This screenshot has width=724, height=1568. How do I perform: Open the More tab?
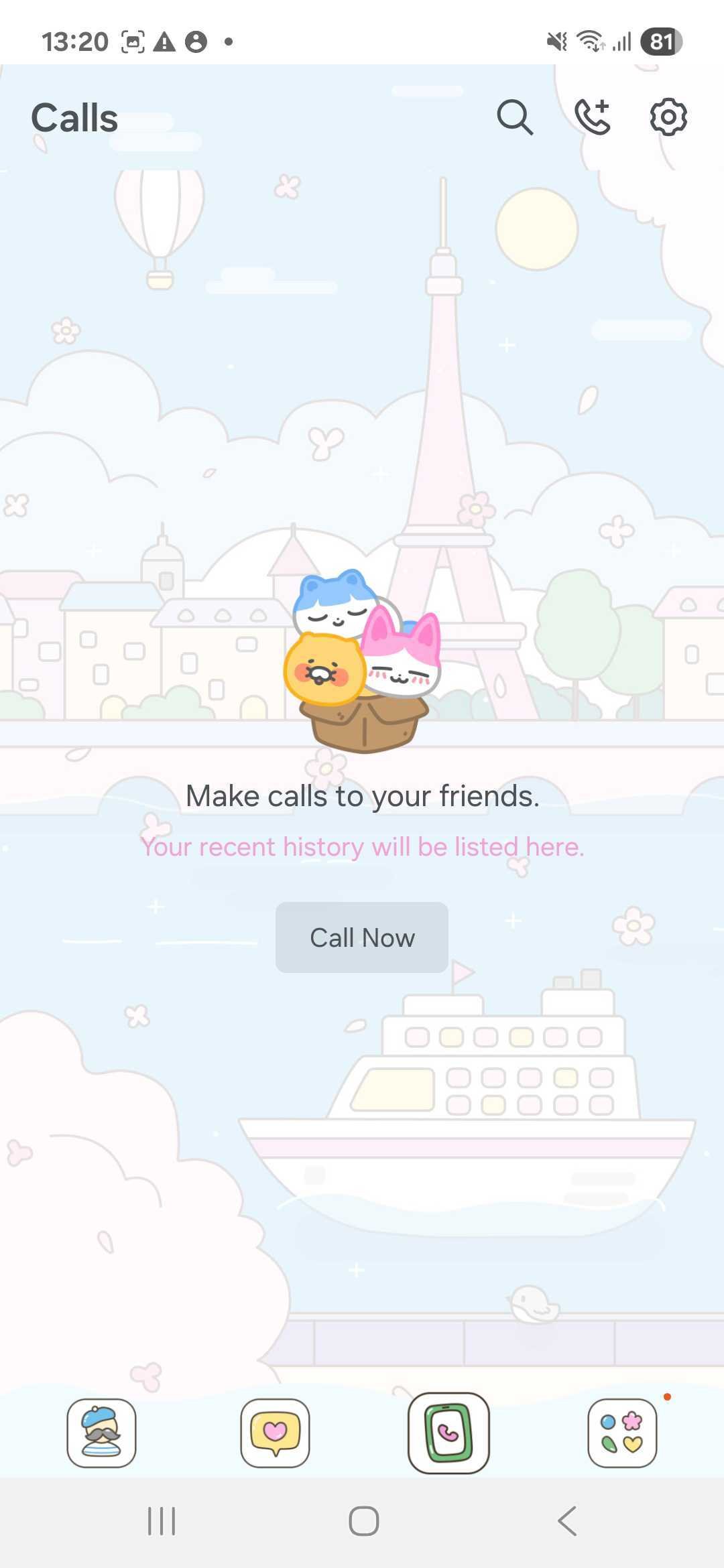[622, 1433]
